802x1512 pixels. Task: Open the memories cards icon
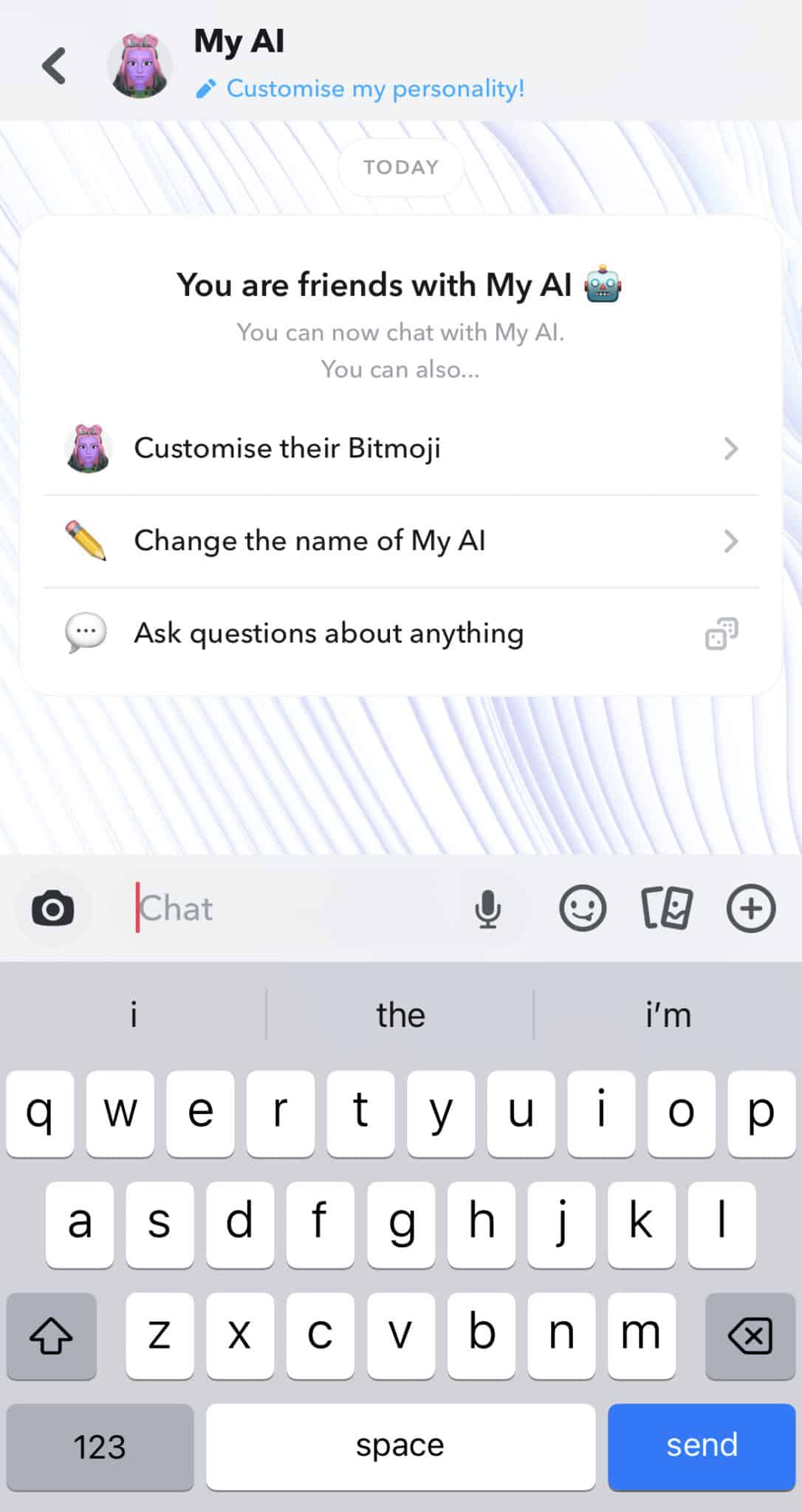pos(667,908)
